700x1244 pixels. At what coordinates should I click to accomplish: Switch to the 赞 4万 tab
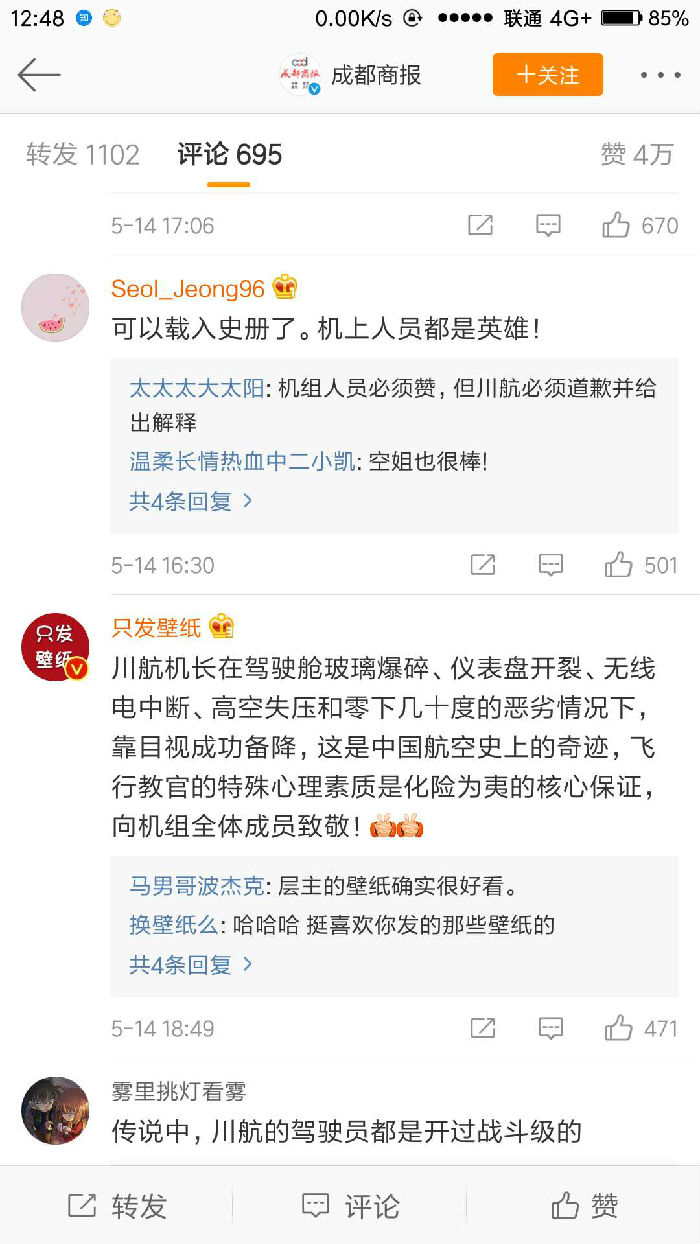[x=636, y=154]
